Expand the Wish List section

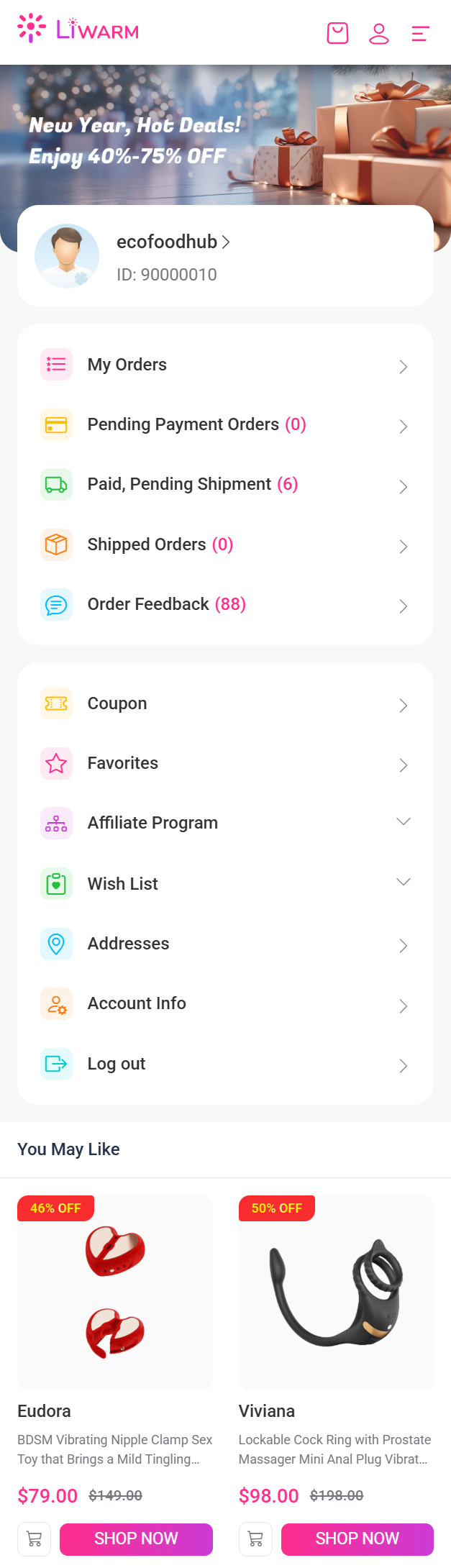225,884
